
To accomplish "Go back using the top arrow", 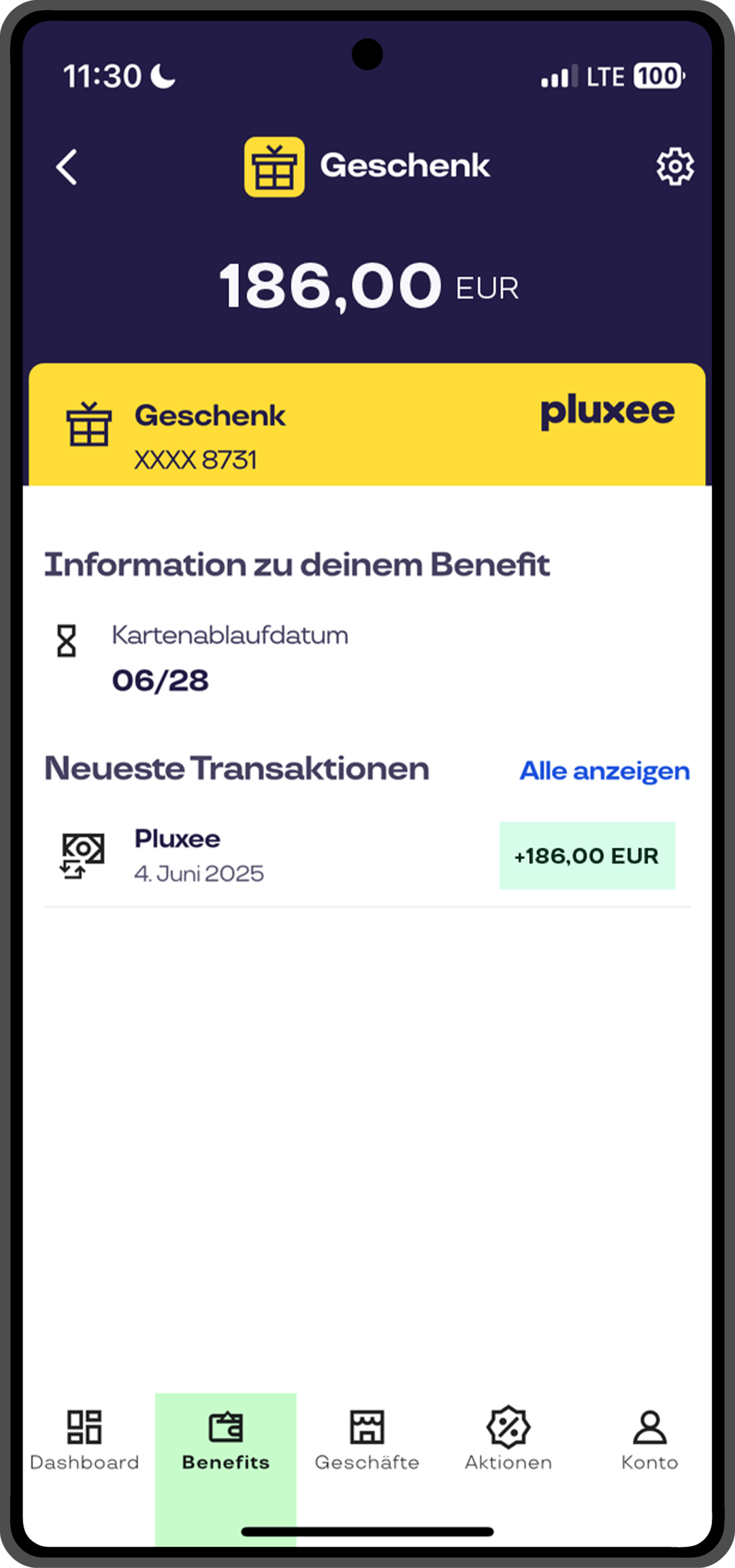I will [67, 167].
